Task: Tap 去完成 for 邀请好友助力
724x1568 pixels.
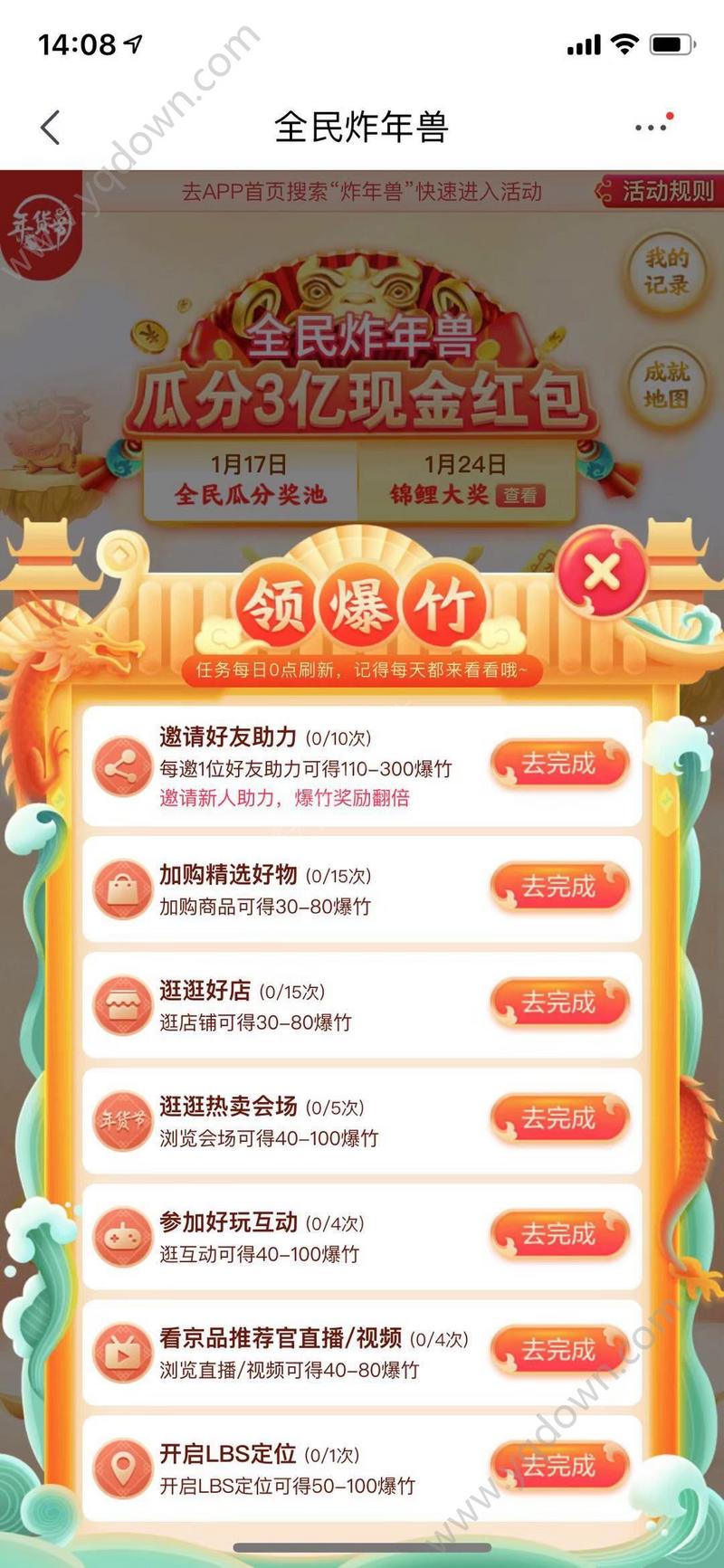Action: click(558, 765)
